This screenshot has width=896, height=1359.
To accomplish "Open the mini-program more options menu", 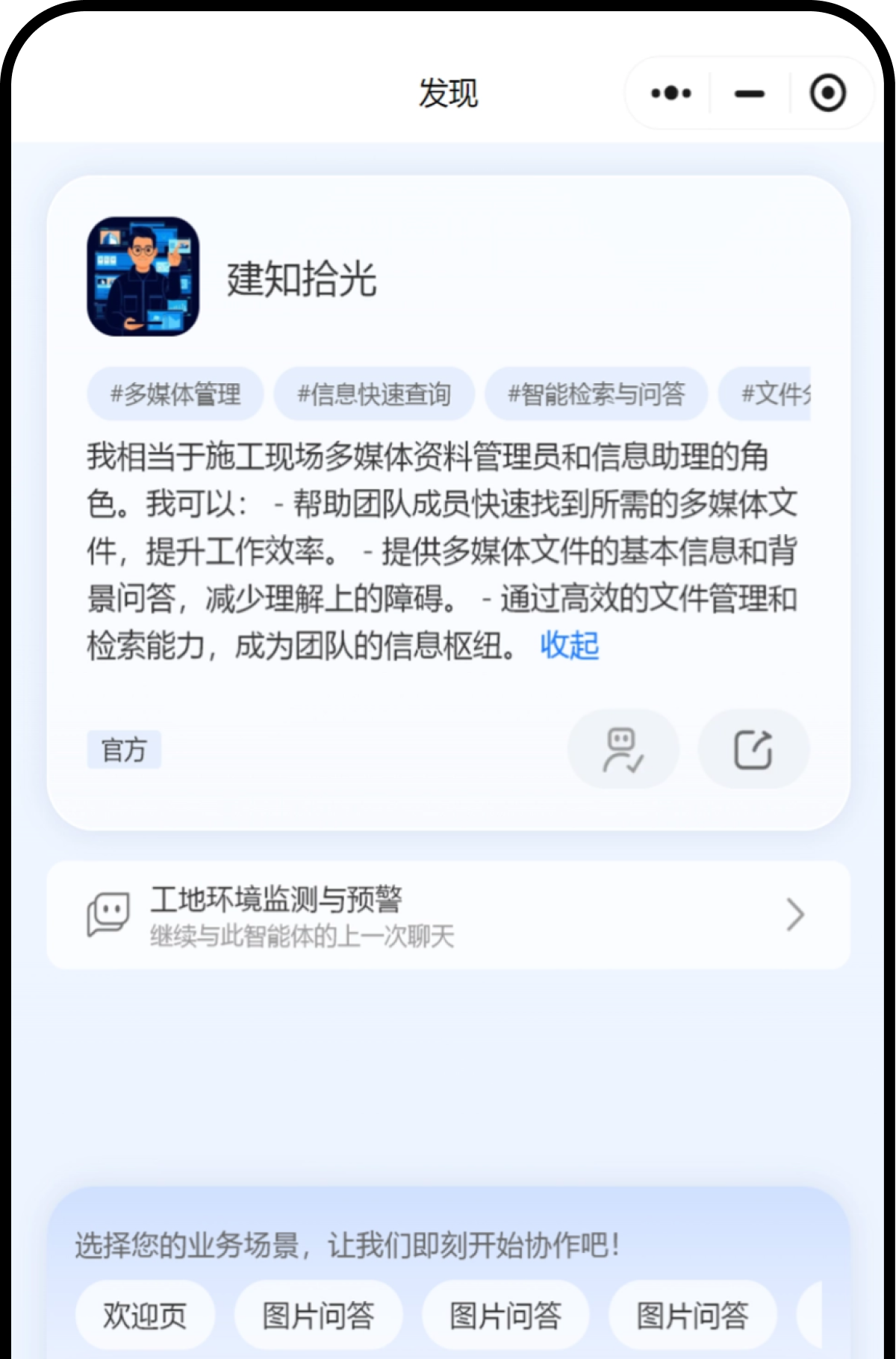I will click(x=671, y=93).
